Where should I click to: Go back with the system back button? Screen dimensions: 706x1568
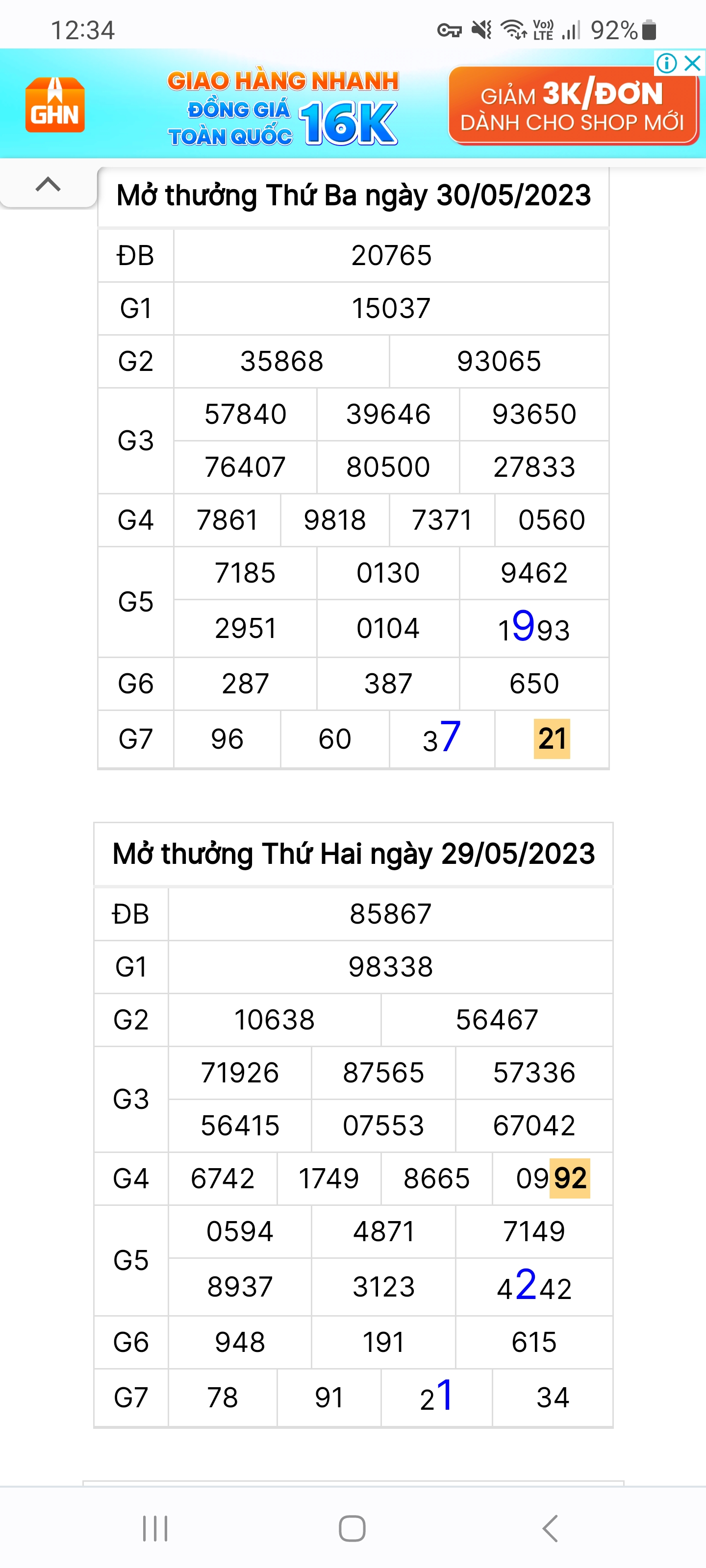pyautogui.click(x=550, y=1528)
